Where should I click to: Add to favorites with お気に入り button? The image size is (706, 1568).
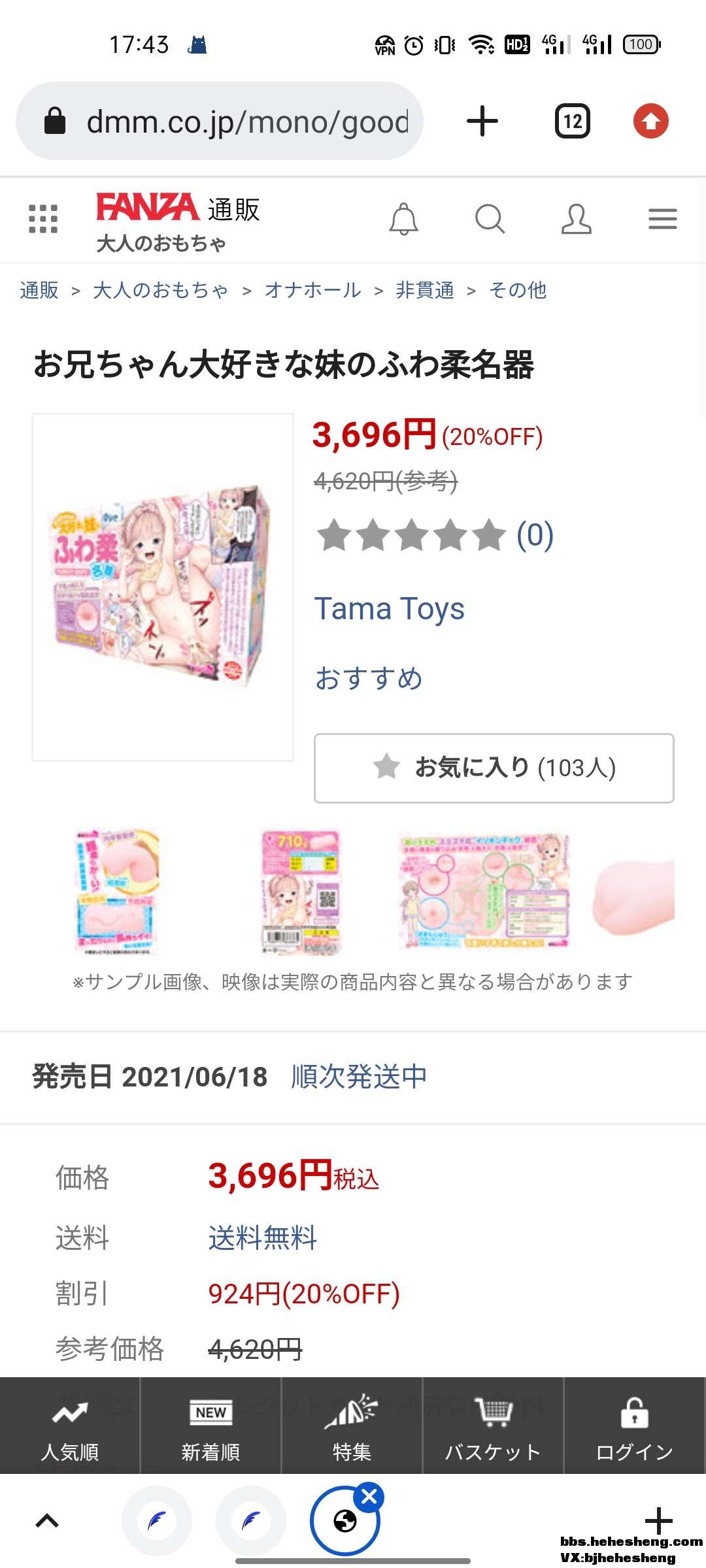point(494,768)
